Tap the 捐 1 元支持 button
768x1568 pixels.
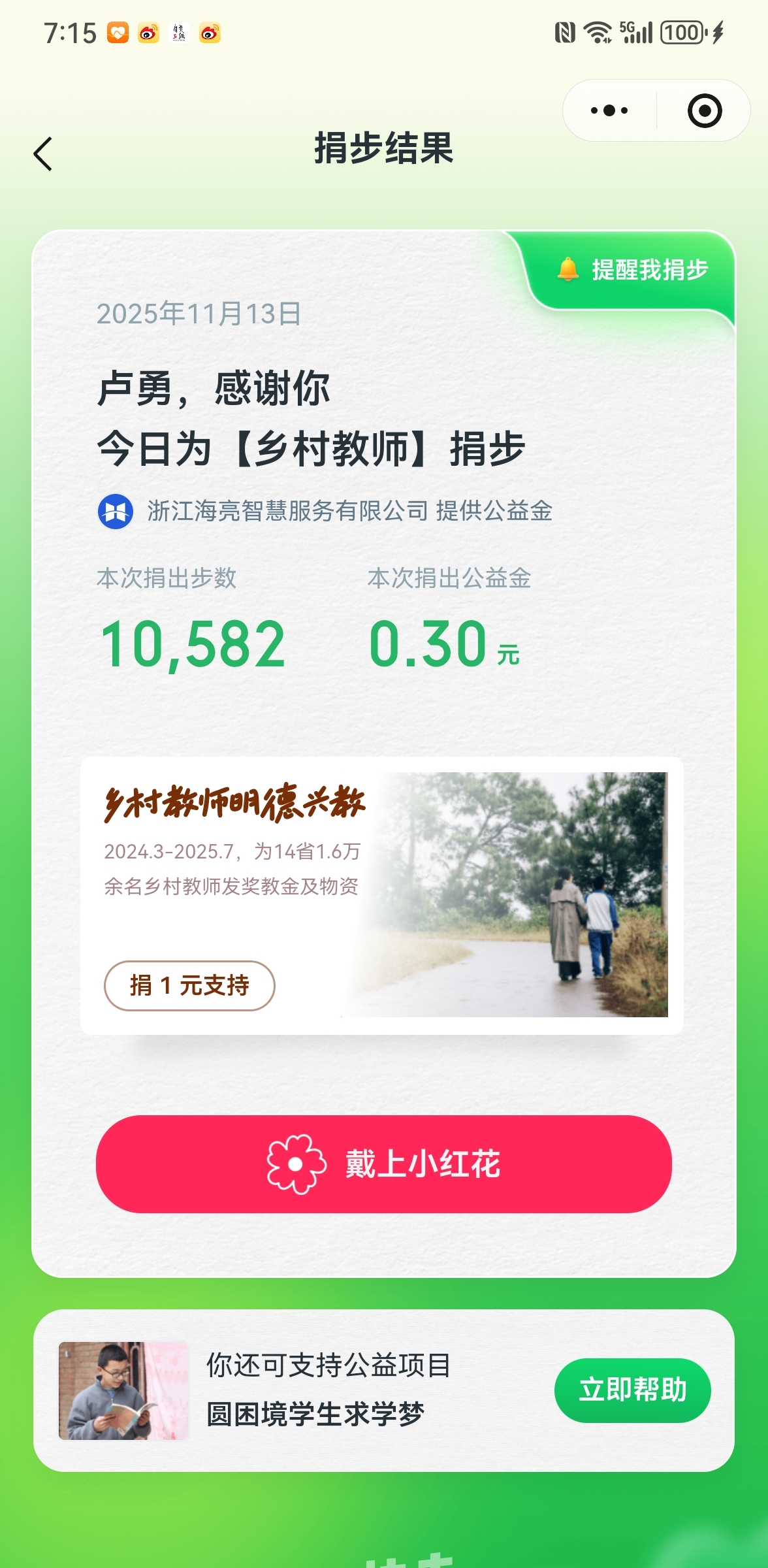click(189, 985)
